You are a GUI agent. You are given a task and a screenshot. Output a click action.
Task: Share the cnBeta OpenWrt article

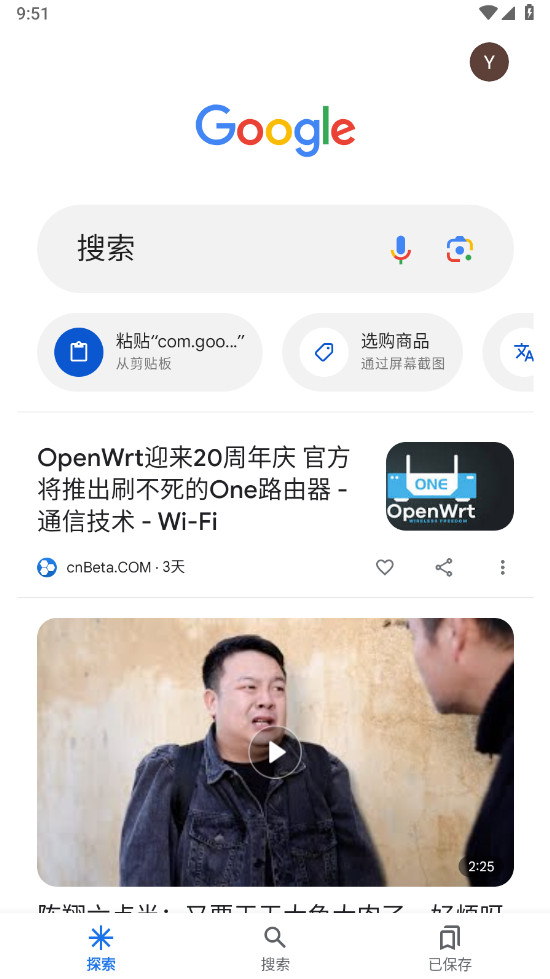pyautogui.click(x=444, y=567)
